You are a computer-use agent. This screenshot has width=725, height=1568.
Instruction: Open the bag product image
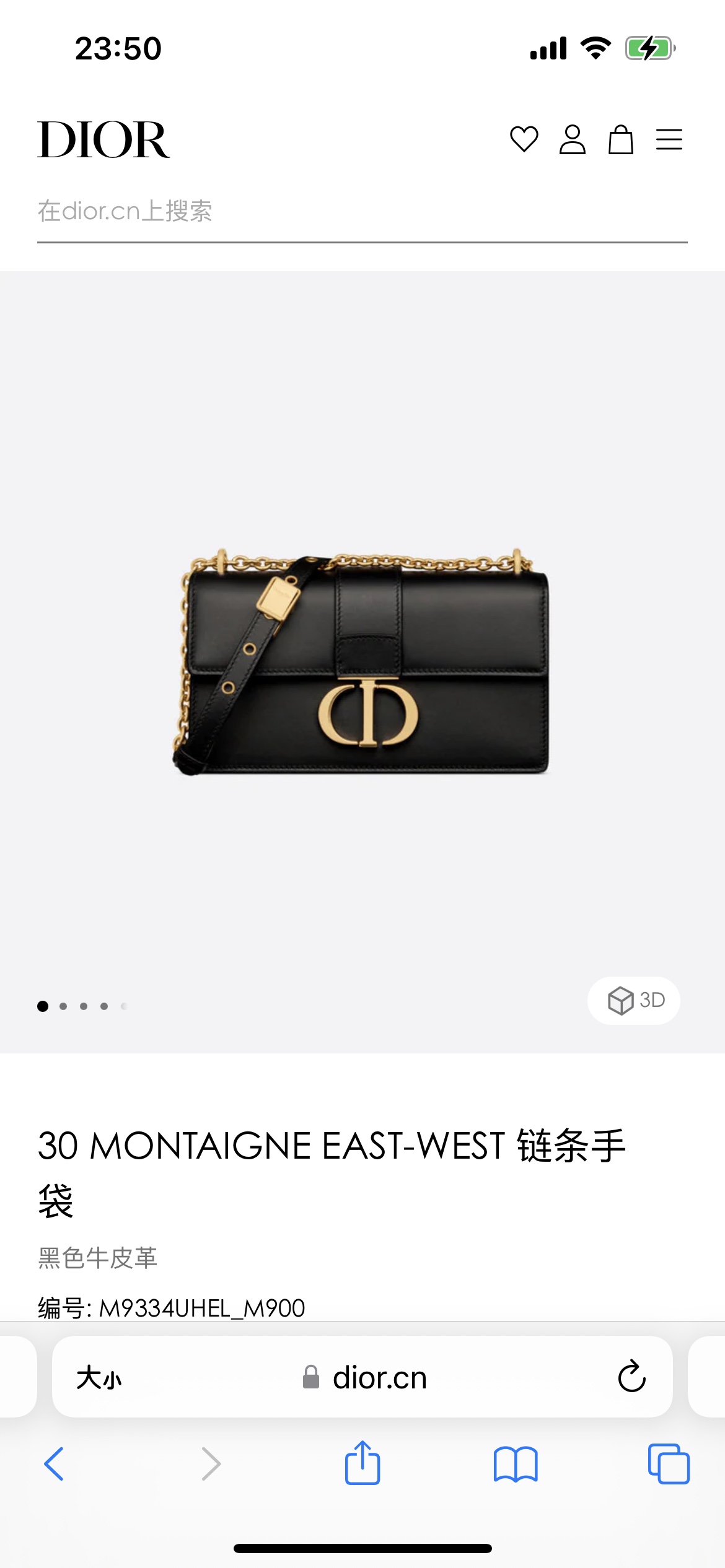click(361, 661)
